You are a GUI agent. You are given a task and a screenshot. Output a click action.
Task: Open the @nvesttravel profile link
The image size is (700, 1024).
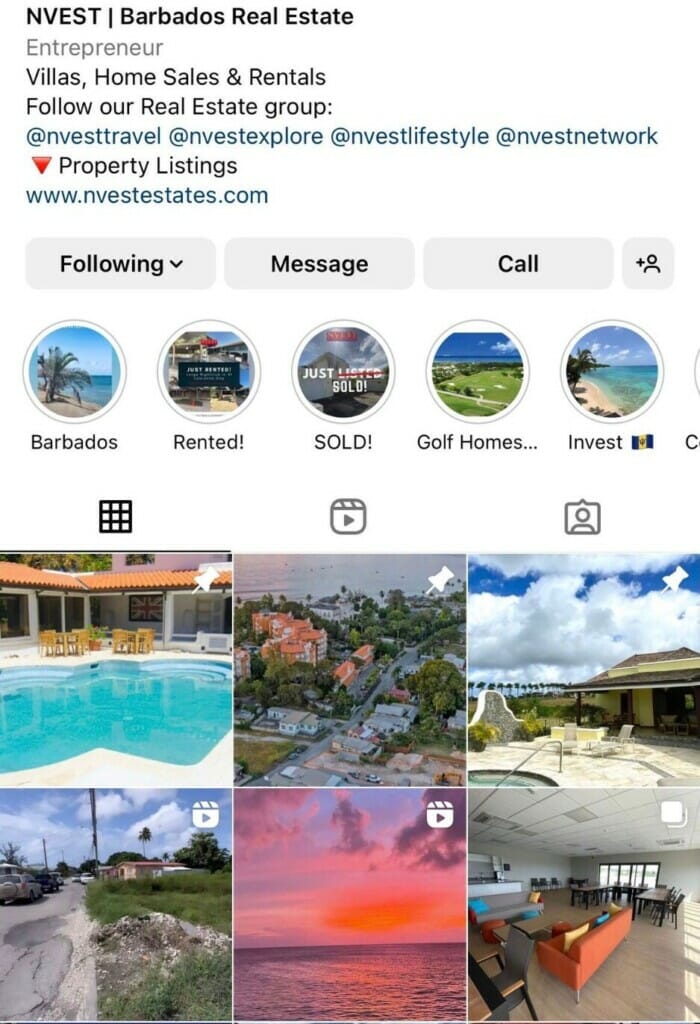click(93, 136)
